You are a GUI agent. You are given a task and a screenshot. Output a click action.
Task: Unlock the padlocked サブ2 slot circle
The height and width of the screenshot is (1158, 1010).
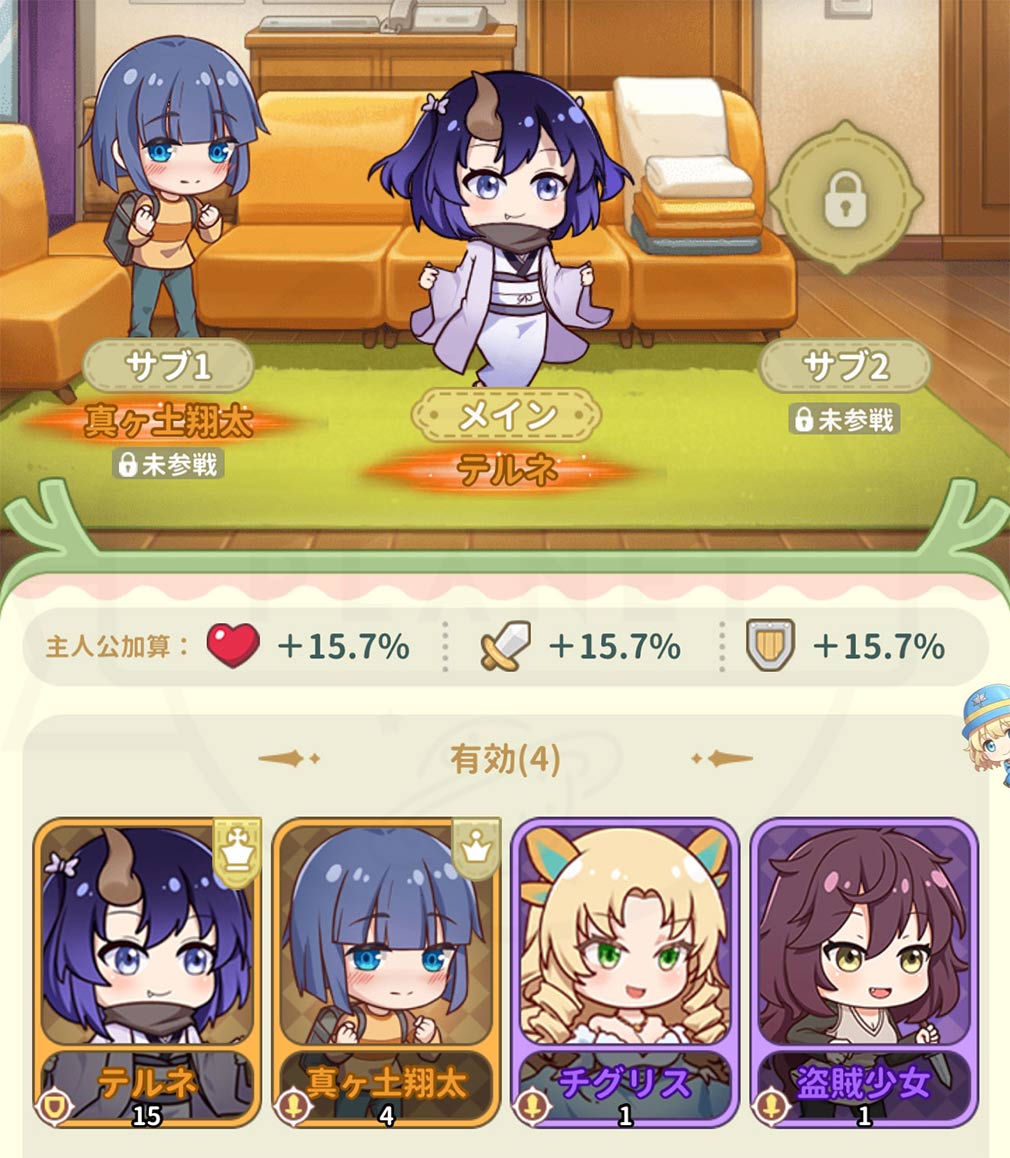tap(846, 197)
